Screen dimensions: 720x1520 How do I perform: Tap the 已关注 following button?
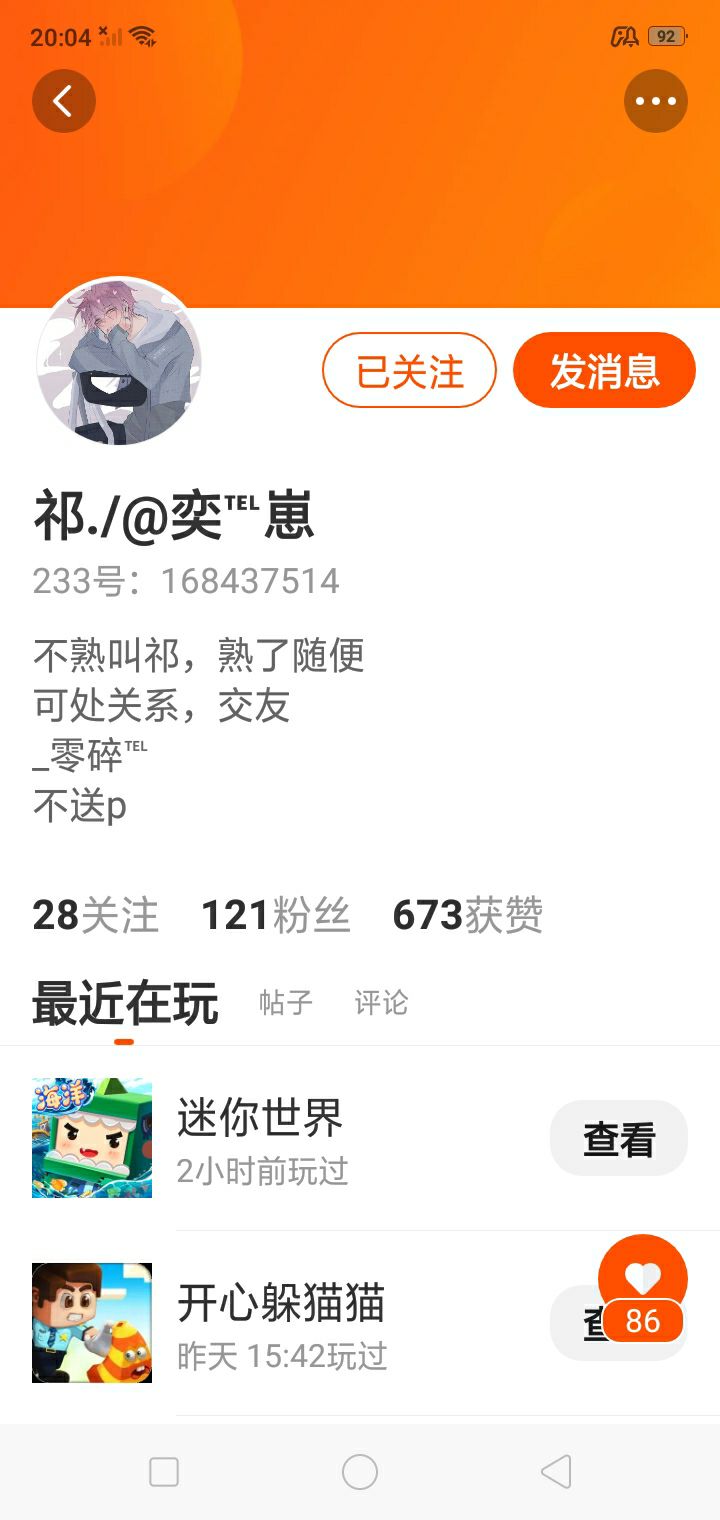[409, 371]
